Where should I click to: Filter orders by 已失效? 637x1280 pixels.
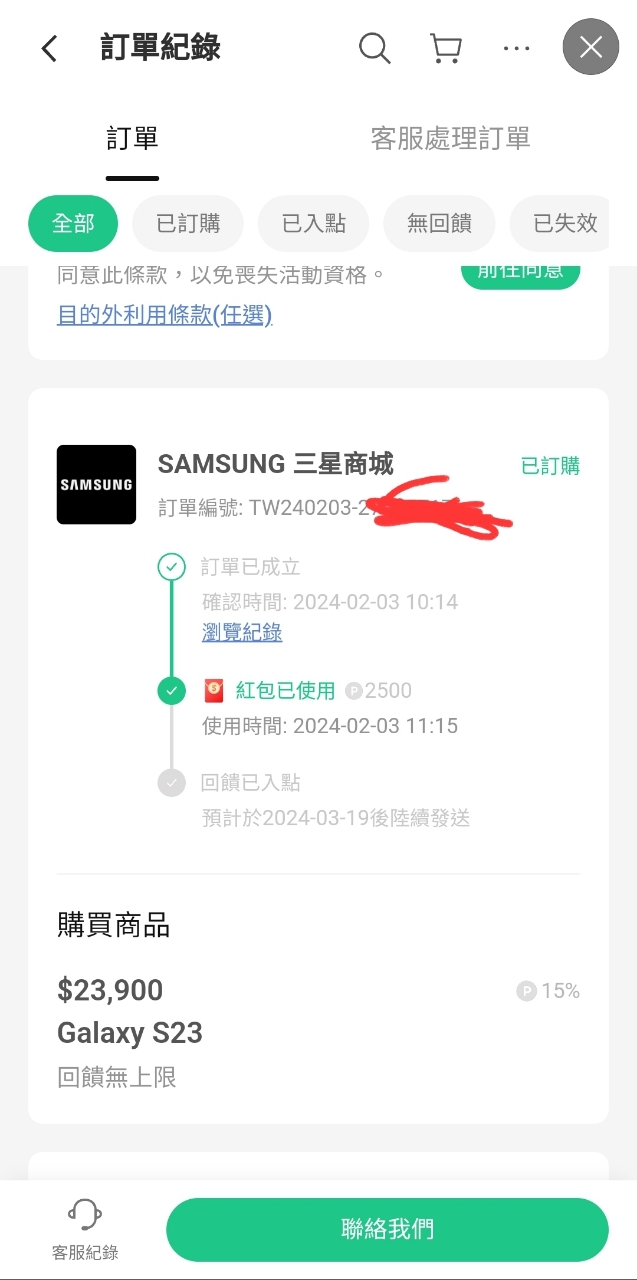[x=564, y=223]
